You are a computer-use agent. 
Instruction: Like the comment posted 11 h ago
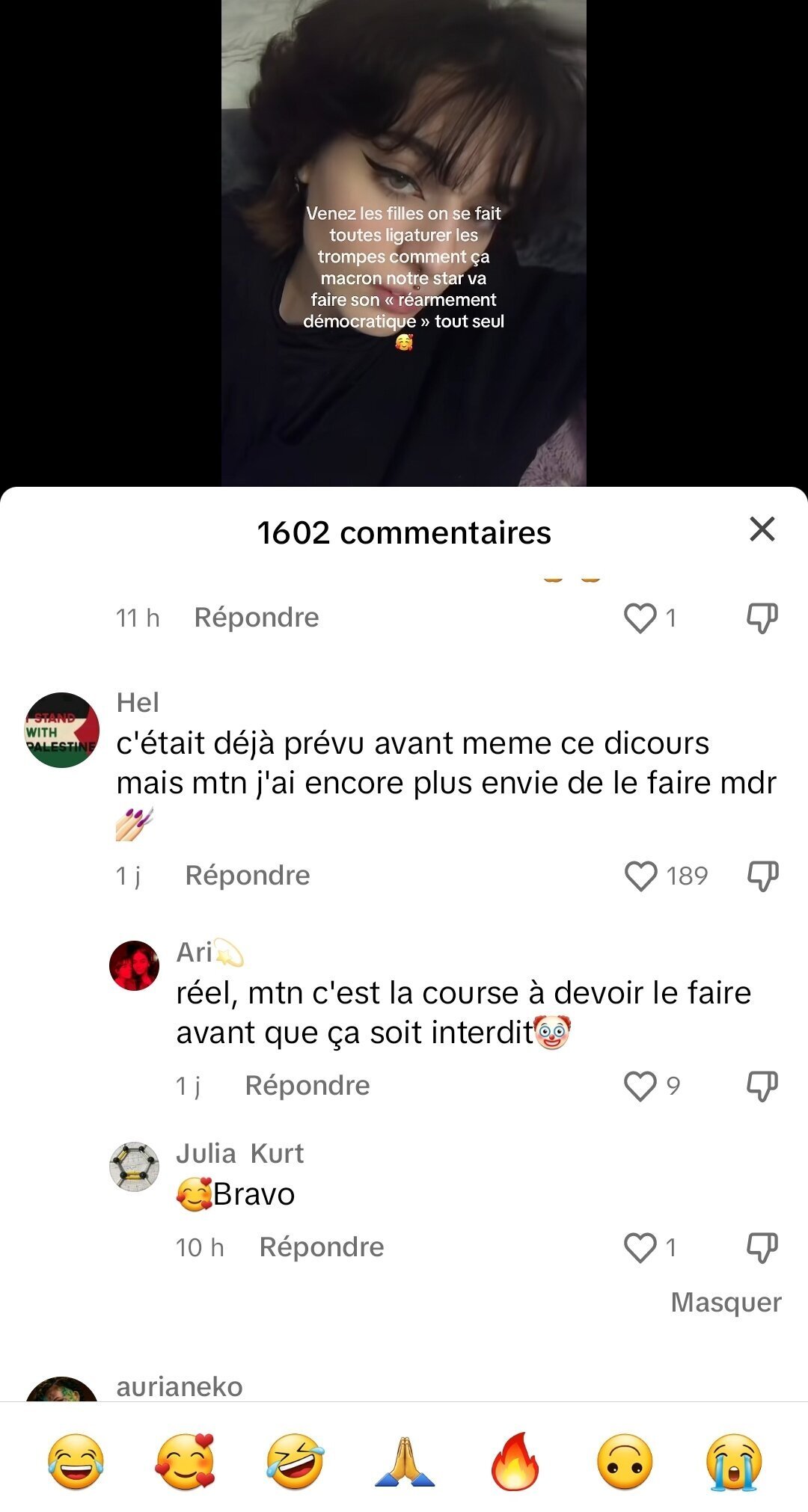(x=640, y=618)
